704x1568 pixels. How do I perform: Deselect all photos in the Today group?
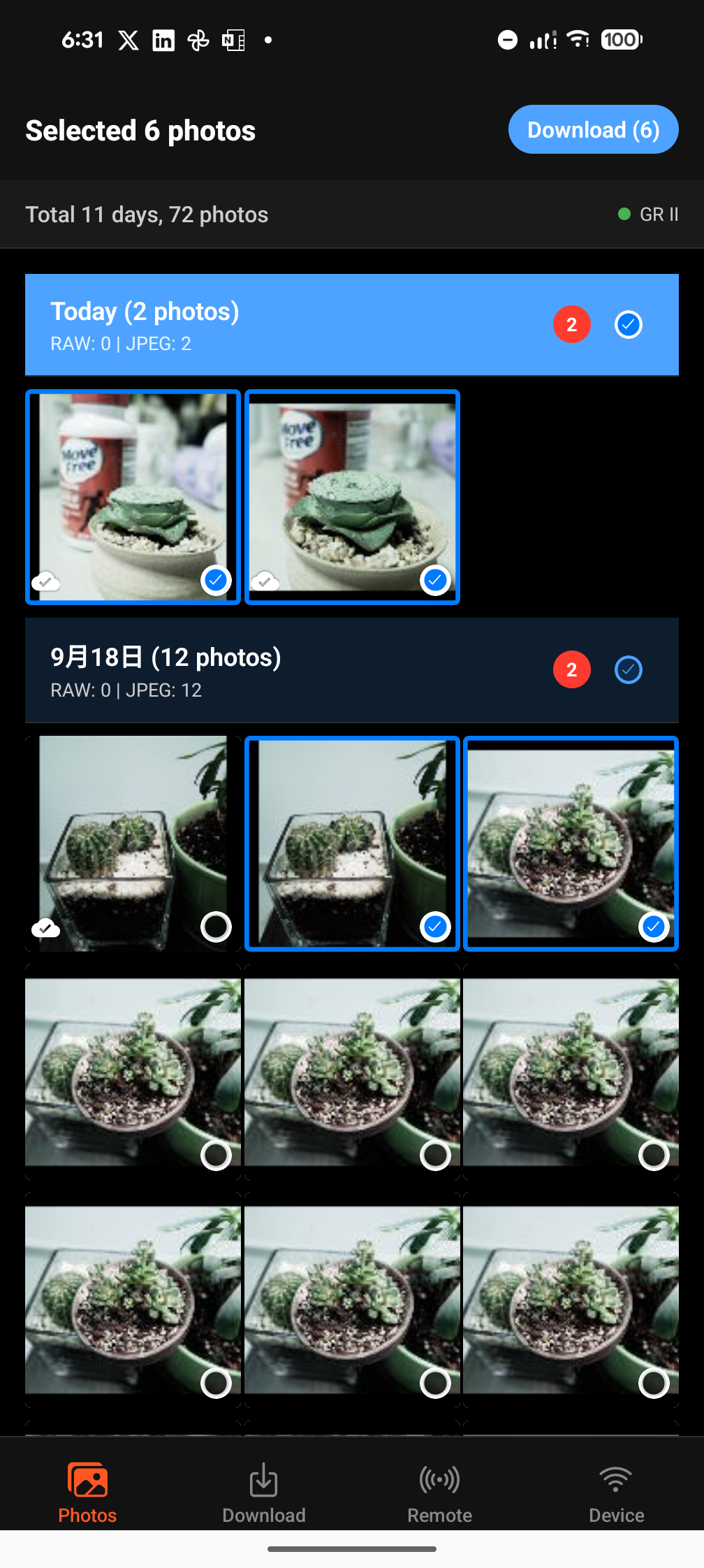click(x=628, y=324)
